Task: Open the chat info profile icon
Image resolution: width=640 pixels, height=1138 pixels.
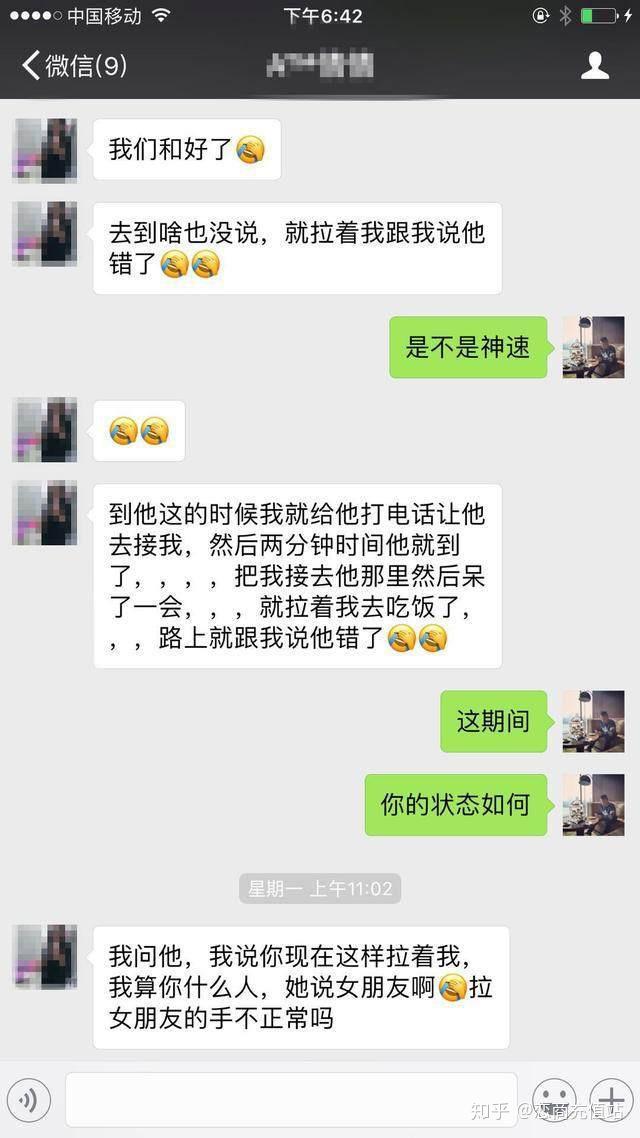Action: 595,66
